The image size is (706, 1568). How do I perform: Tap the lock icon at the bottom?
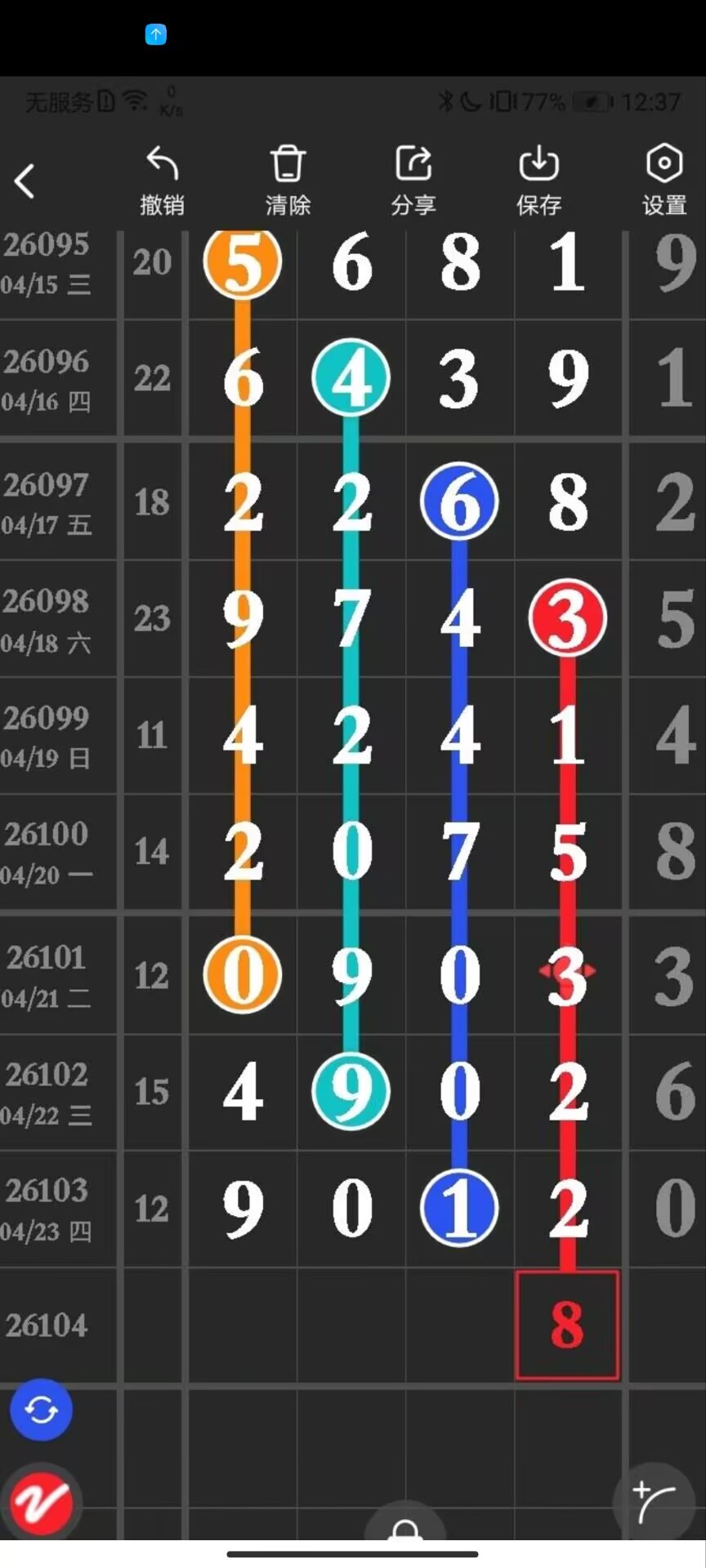(x=405, y=1529)
